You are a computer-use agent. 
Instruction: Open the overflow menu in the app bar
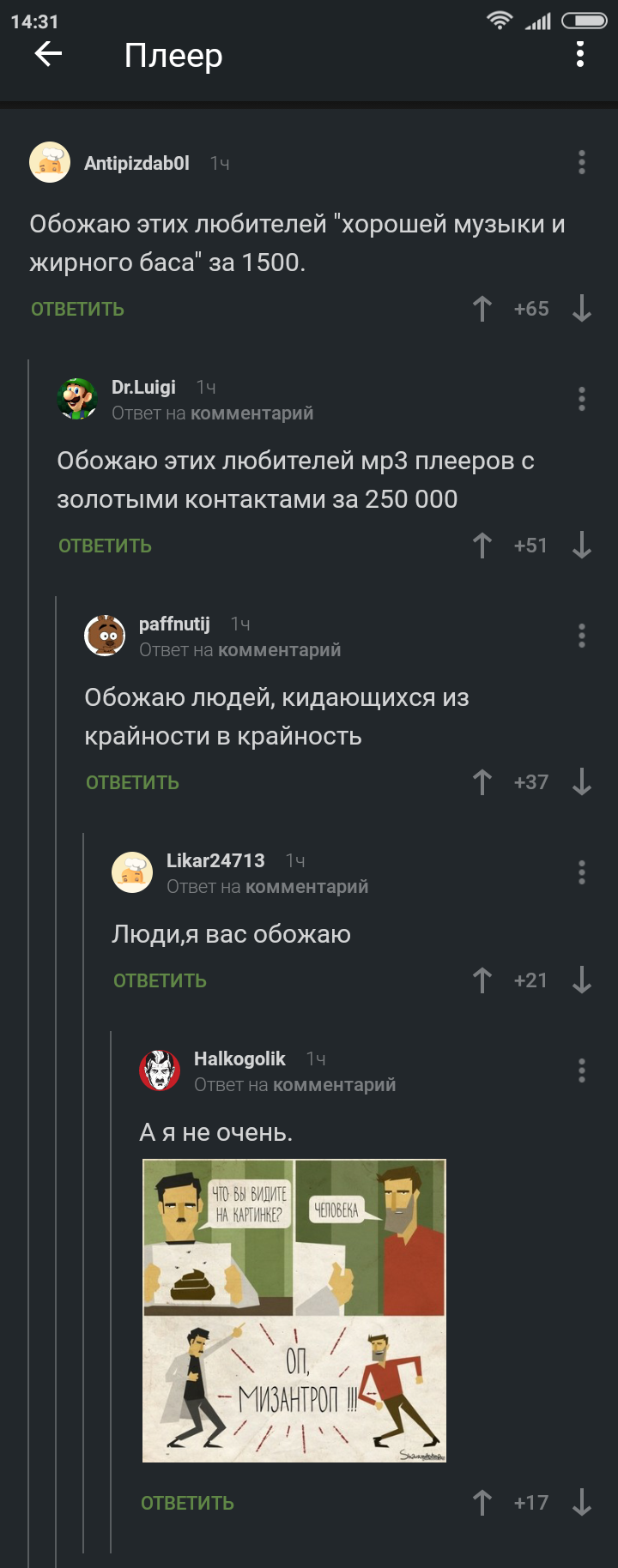[580, 55]
